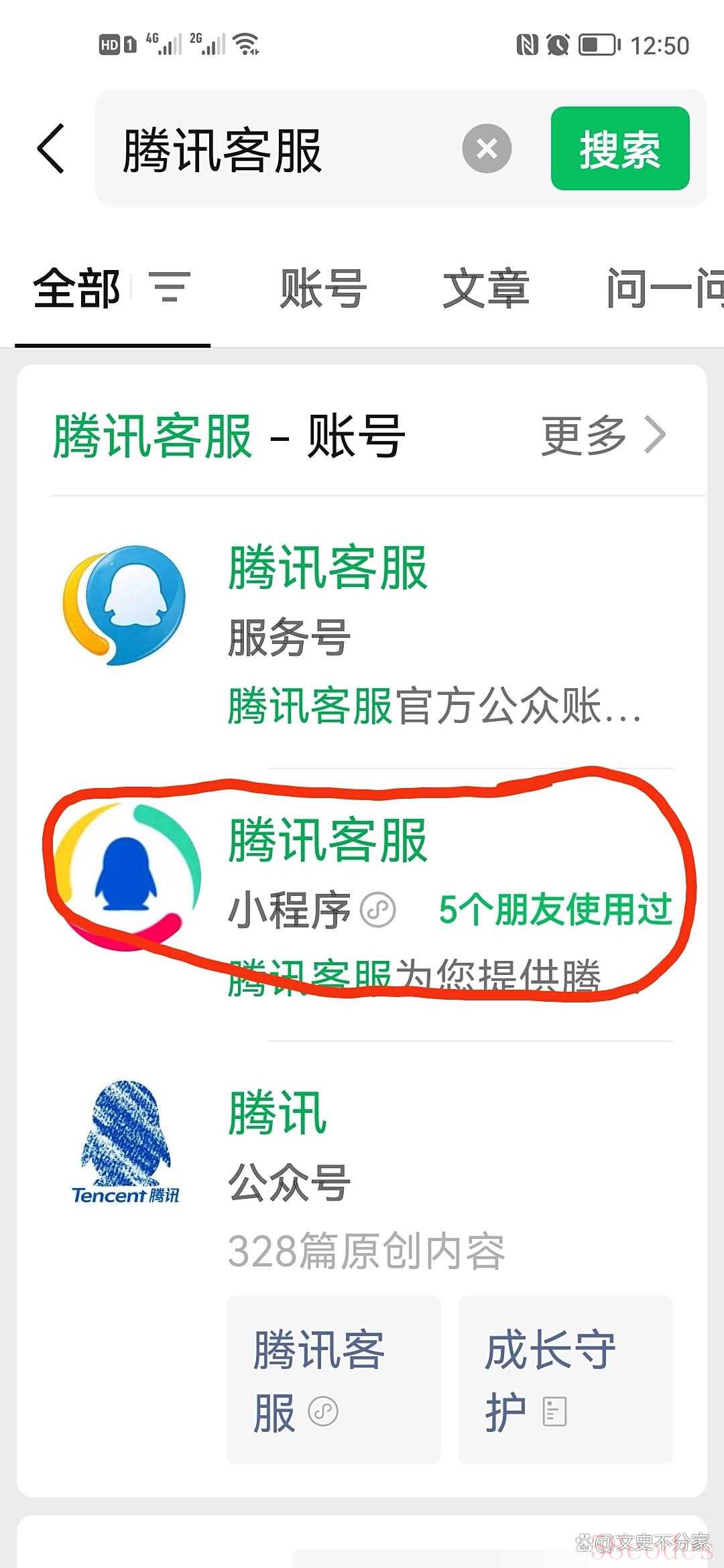The width and height of the screenshot is (724, 1568).
Task: Go back using the top-left arrow
Action: pyautogui.click(x=51, y=149)
